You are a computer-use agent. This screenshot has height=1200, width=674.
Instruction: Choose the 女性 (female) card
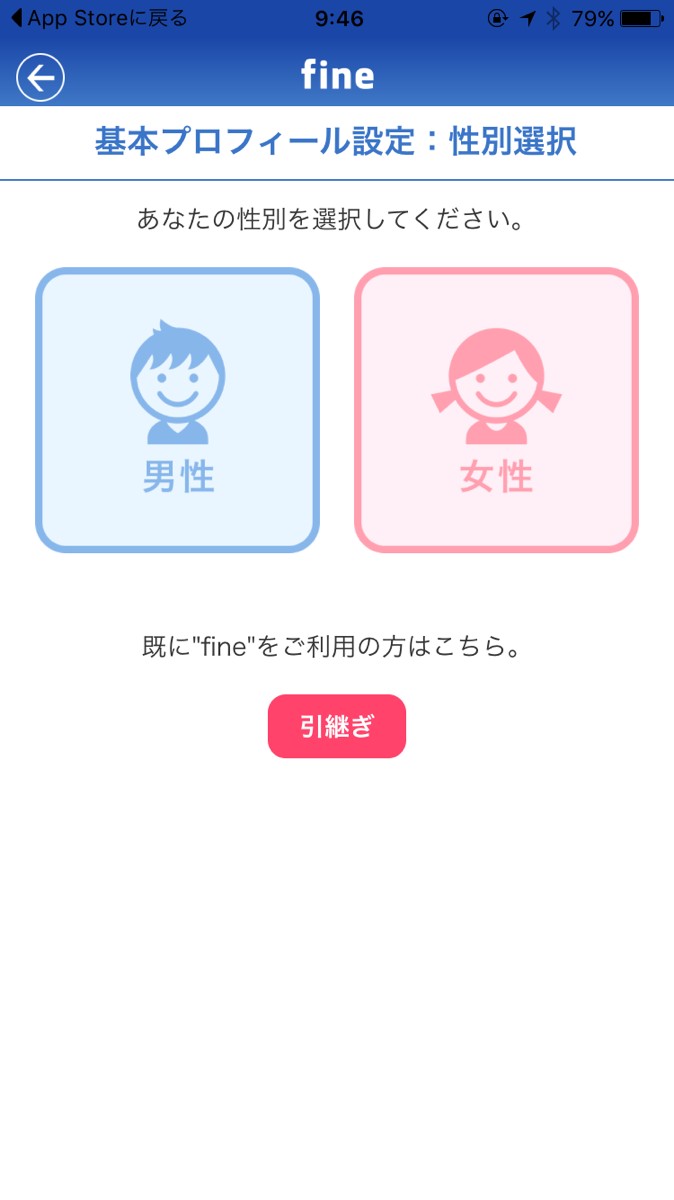pos(496,410)
